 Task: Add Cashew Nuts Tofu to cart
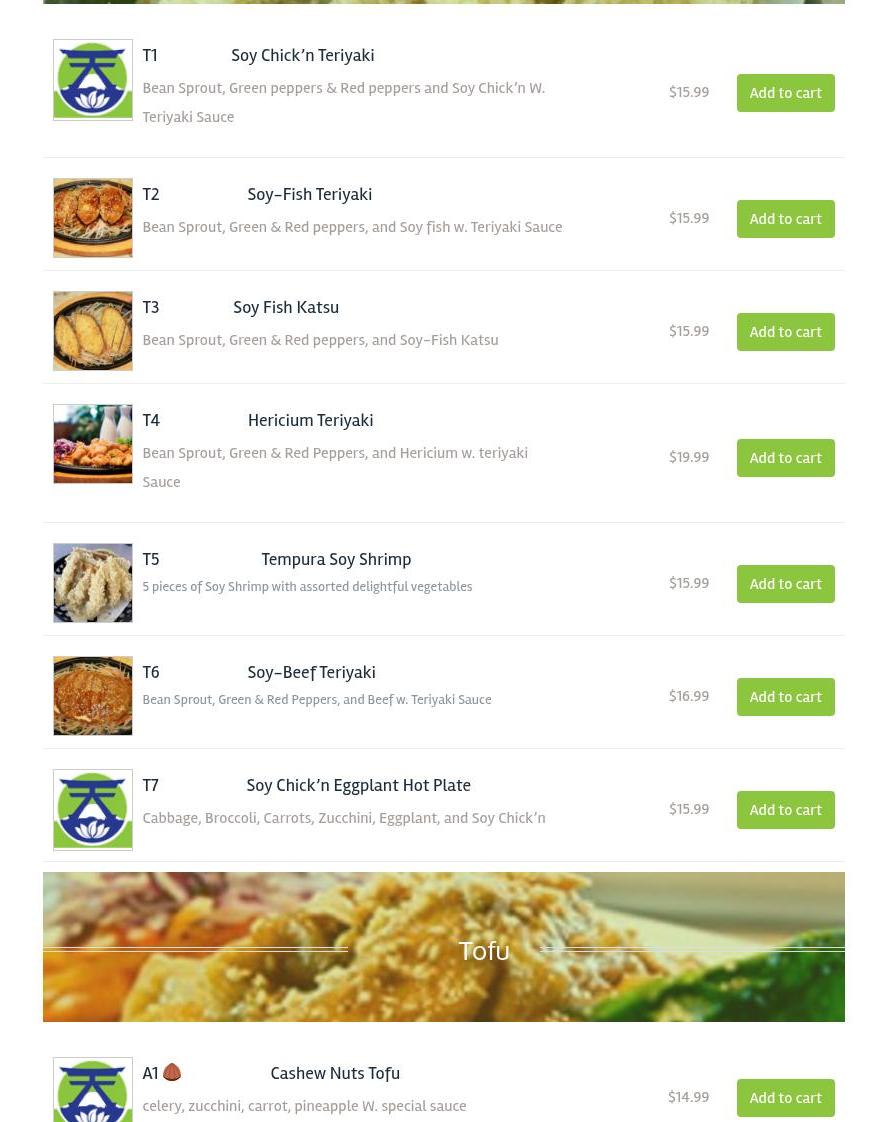pyautogui.click(x=786, y=1098)
